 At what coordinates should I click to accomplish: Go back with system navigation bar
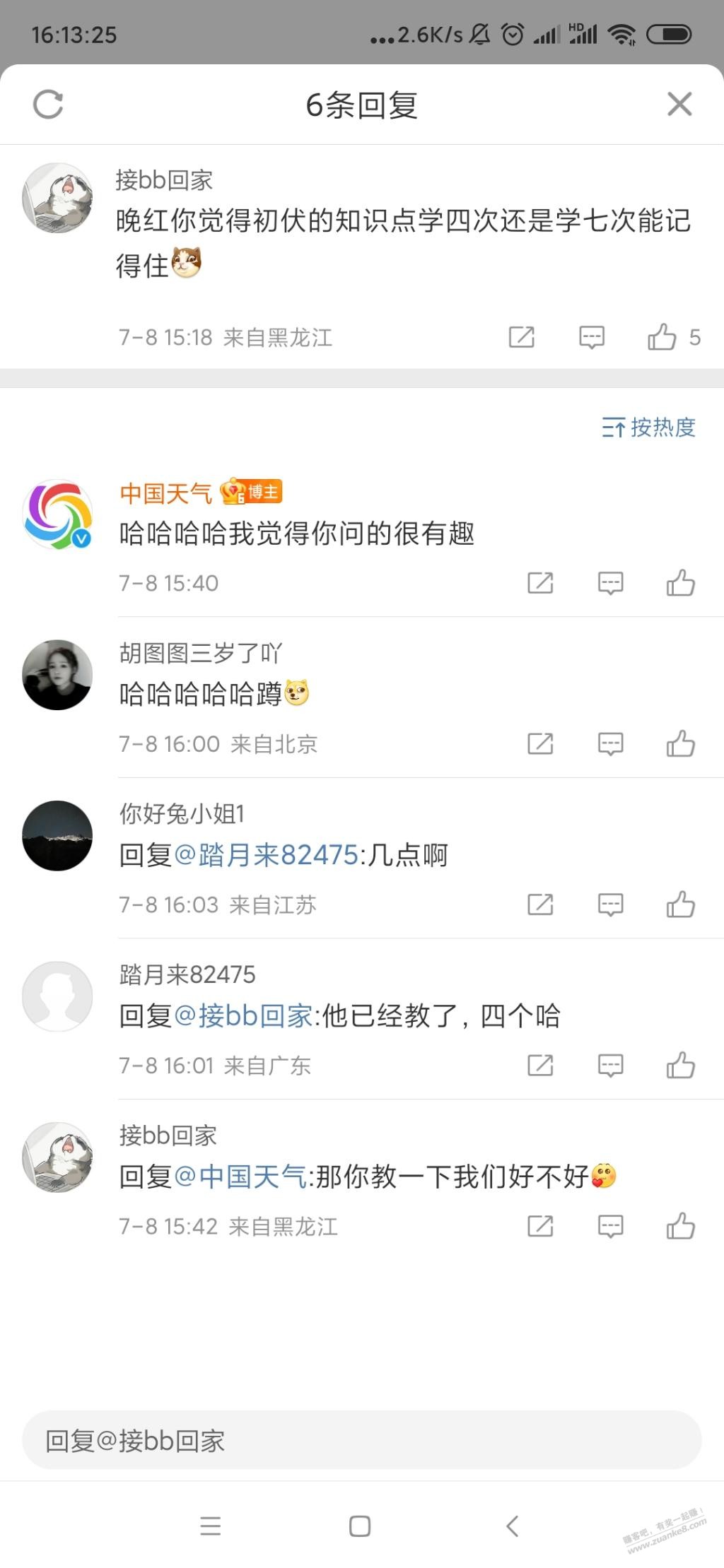[513, 1526]
